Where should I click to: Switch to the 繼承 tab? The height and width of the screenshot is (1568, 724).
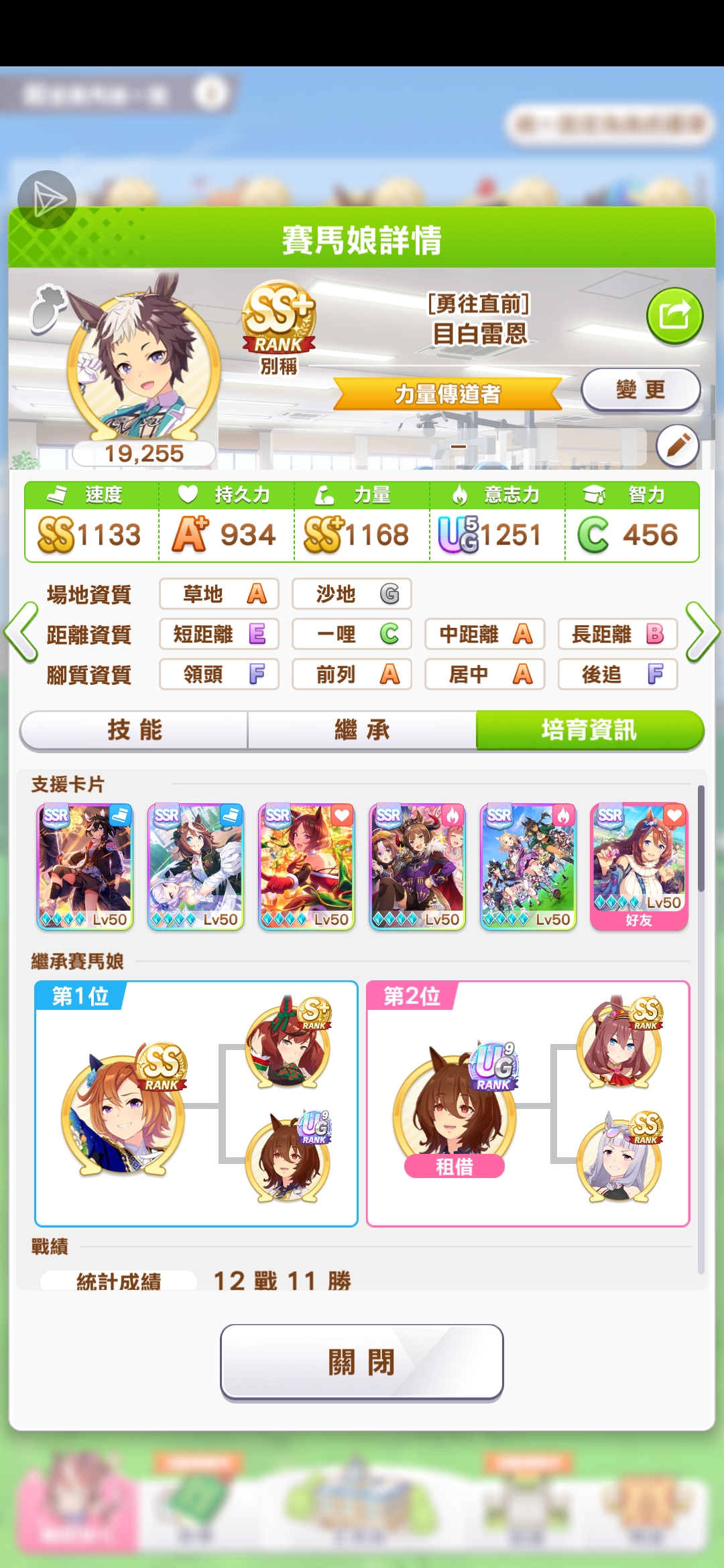pyautogui.click(x=362, y=730)
